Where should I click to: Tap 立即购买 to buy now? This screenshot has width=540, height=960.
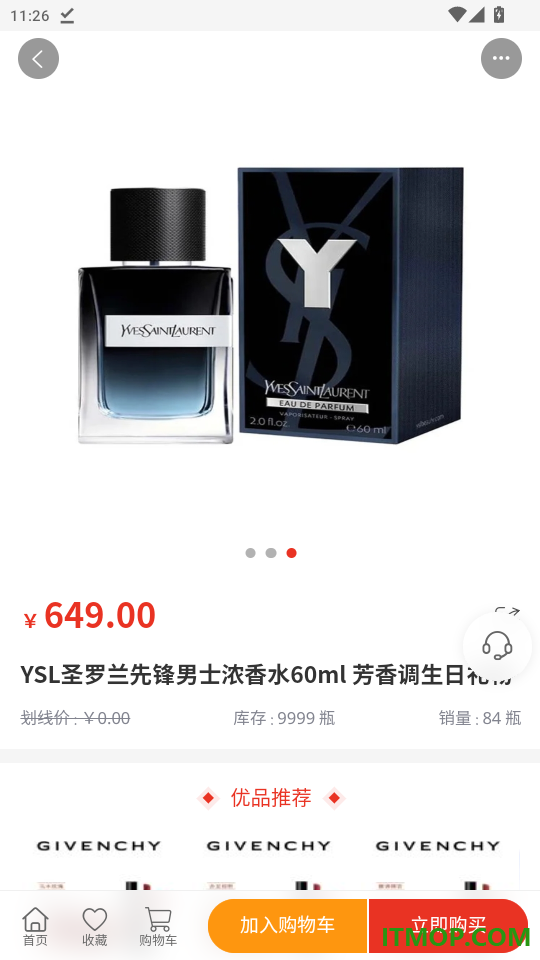pos(448,925)
